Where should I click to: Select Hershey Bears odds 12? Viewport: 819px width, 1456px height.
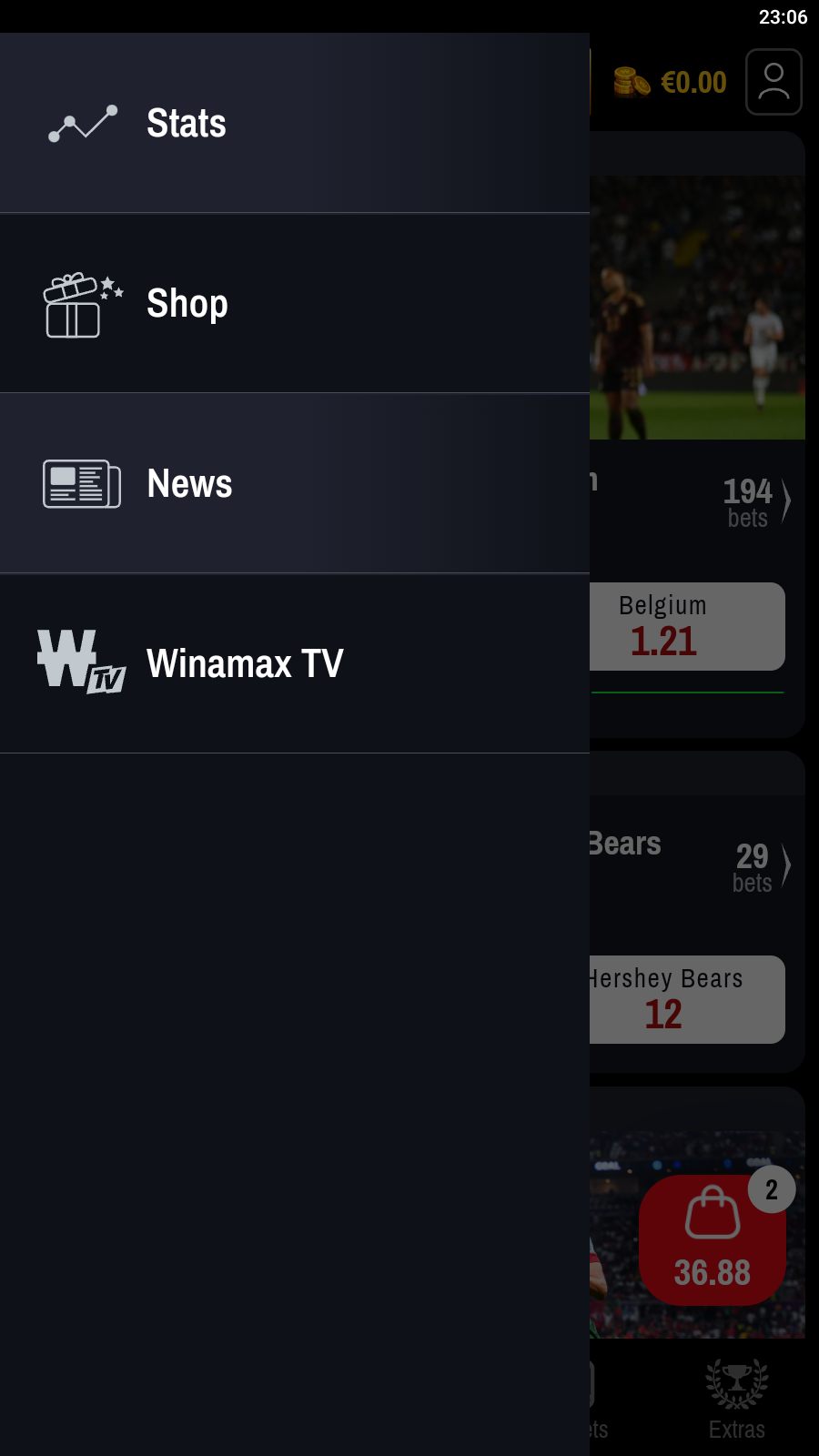coord(687,999)
